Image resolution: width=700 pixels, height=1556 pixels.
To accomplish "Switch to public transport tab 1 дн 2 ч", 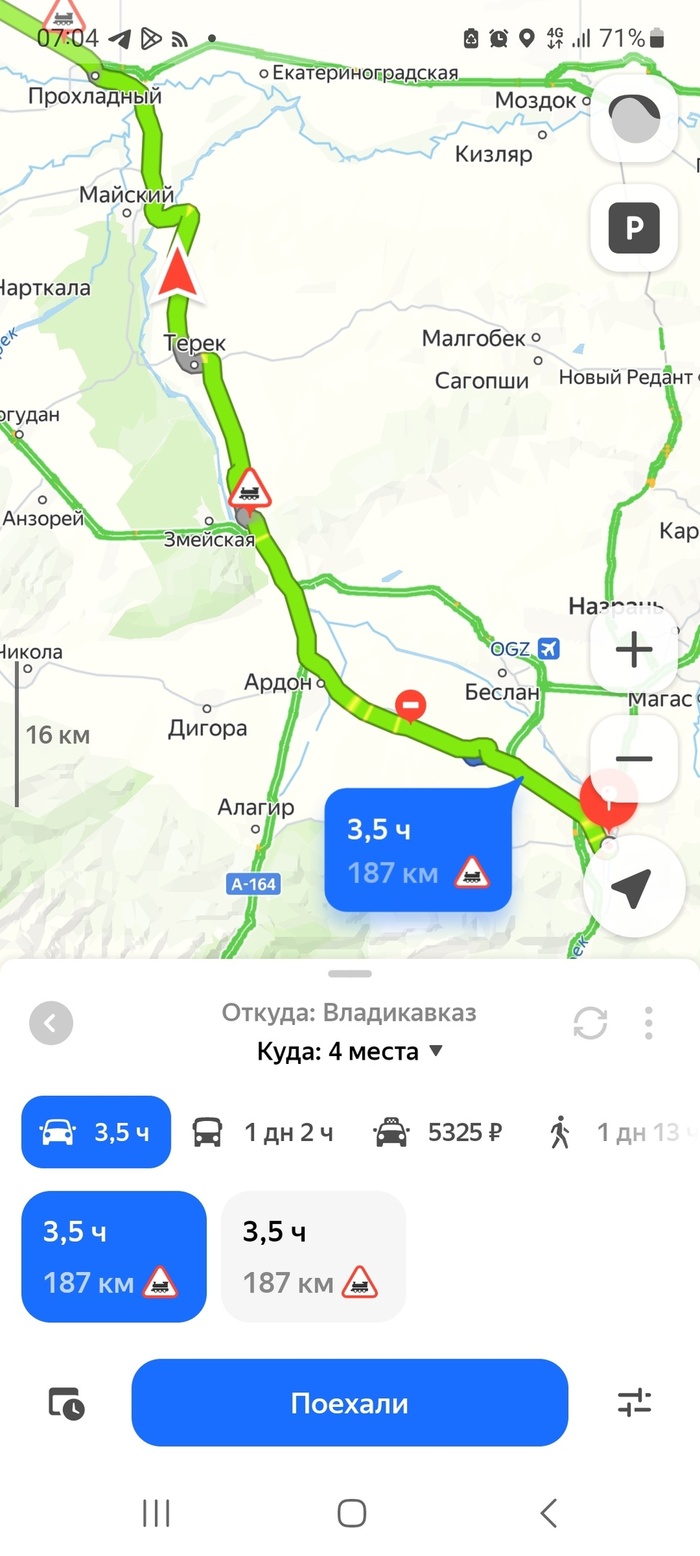I will point(263,1132).
